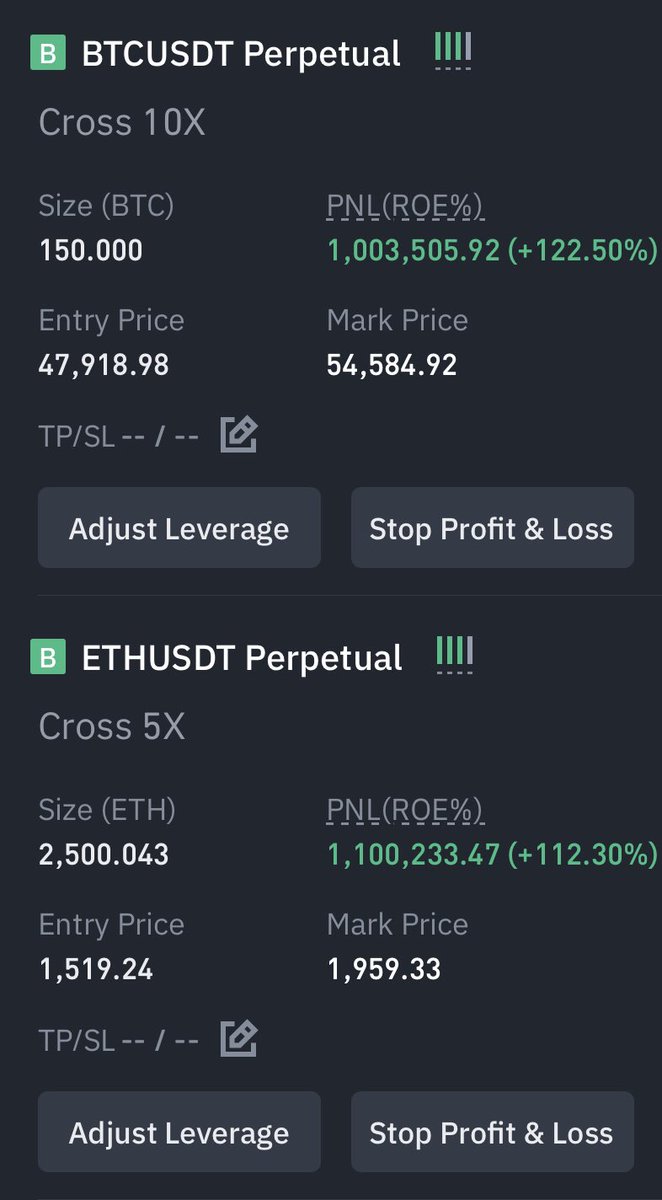Edit TP/SL on the BTCUSDT position

239,435
